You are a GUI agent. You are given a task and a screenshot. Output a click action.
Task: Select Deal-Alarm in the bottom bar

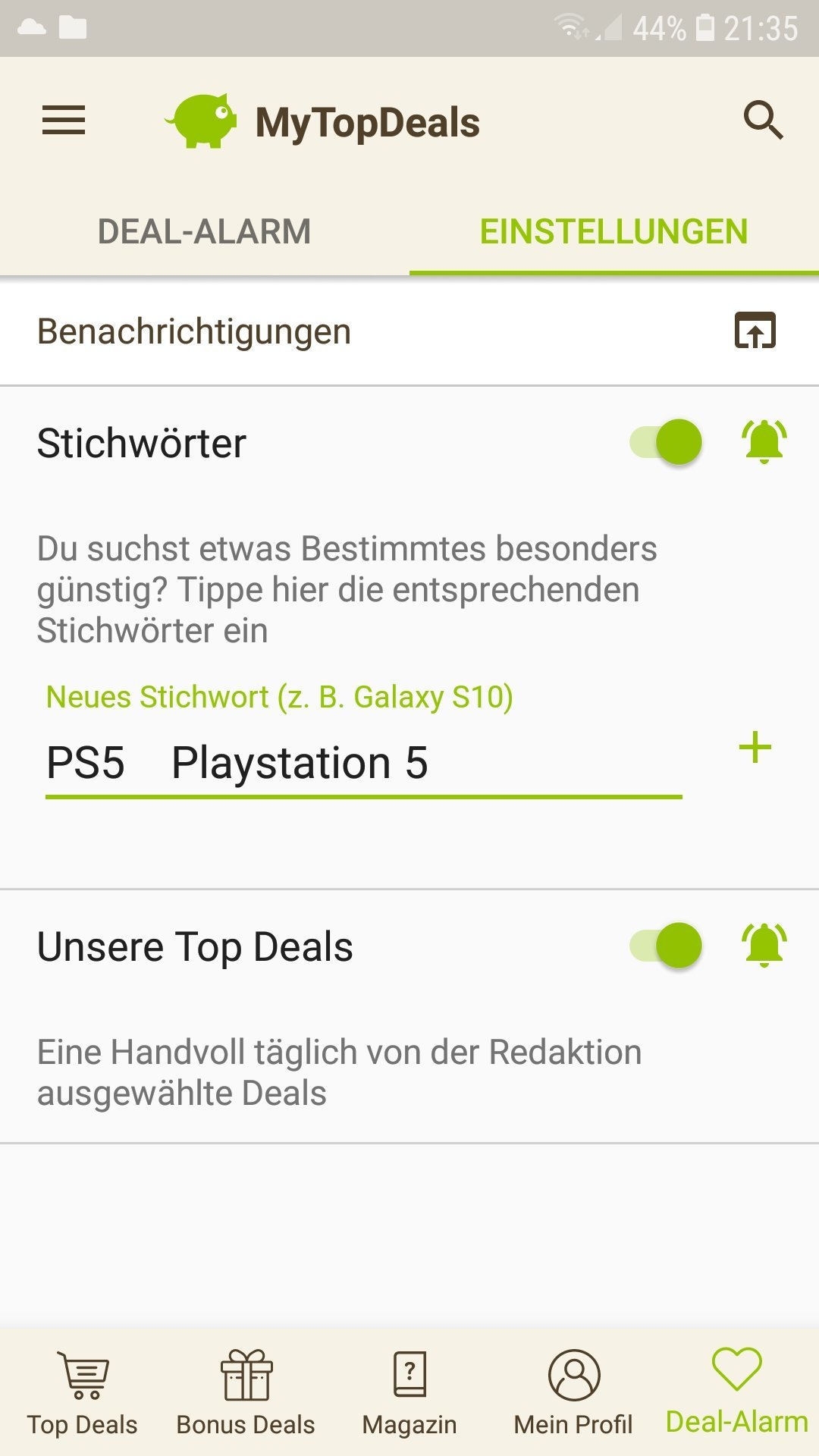[737, 1392]
